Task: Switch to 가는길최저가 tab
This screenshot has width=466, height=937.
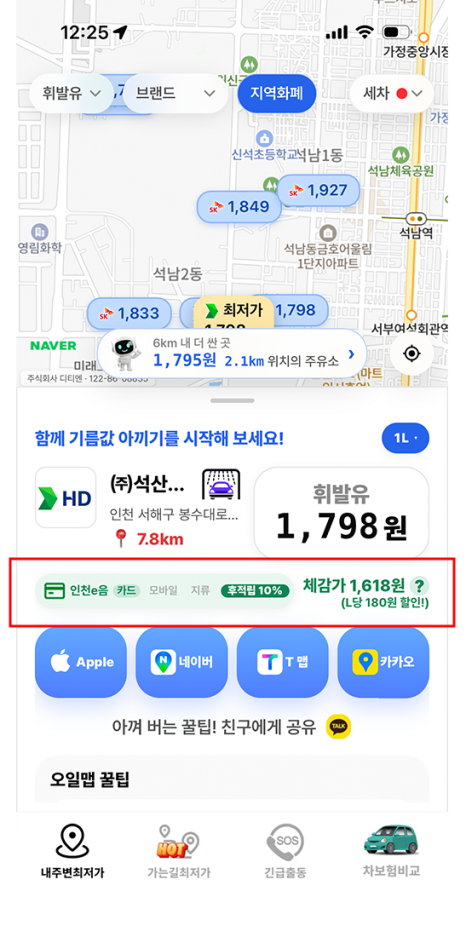Action: [x=179, y=850]
